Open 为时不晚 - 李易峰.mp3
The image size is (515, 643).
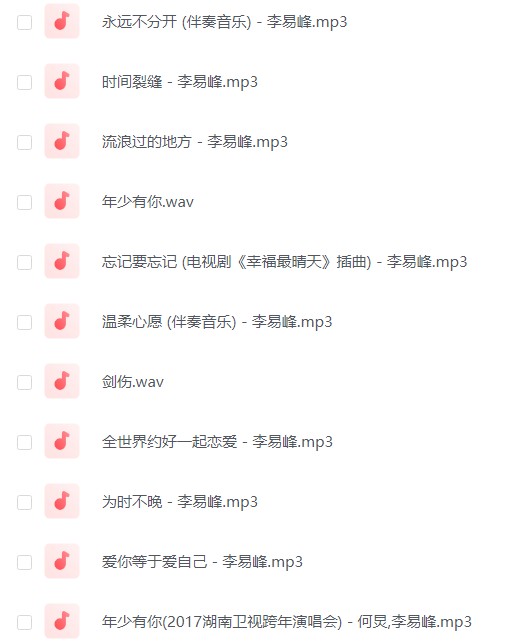tap(180, 502)
